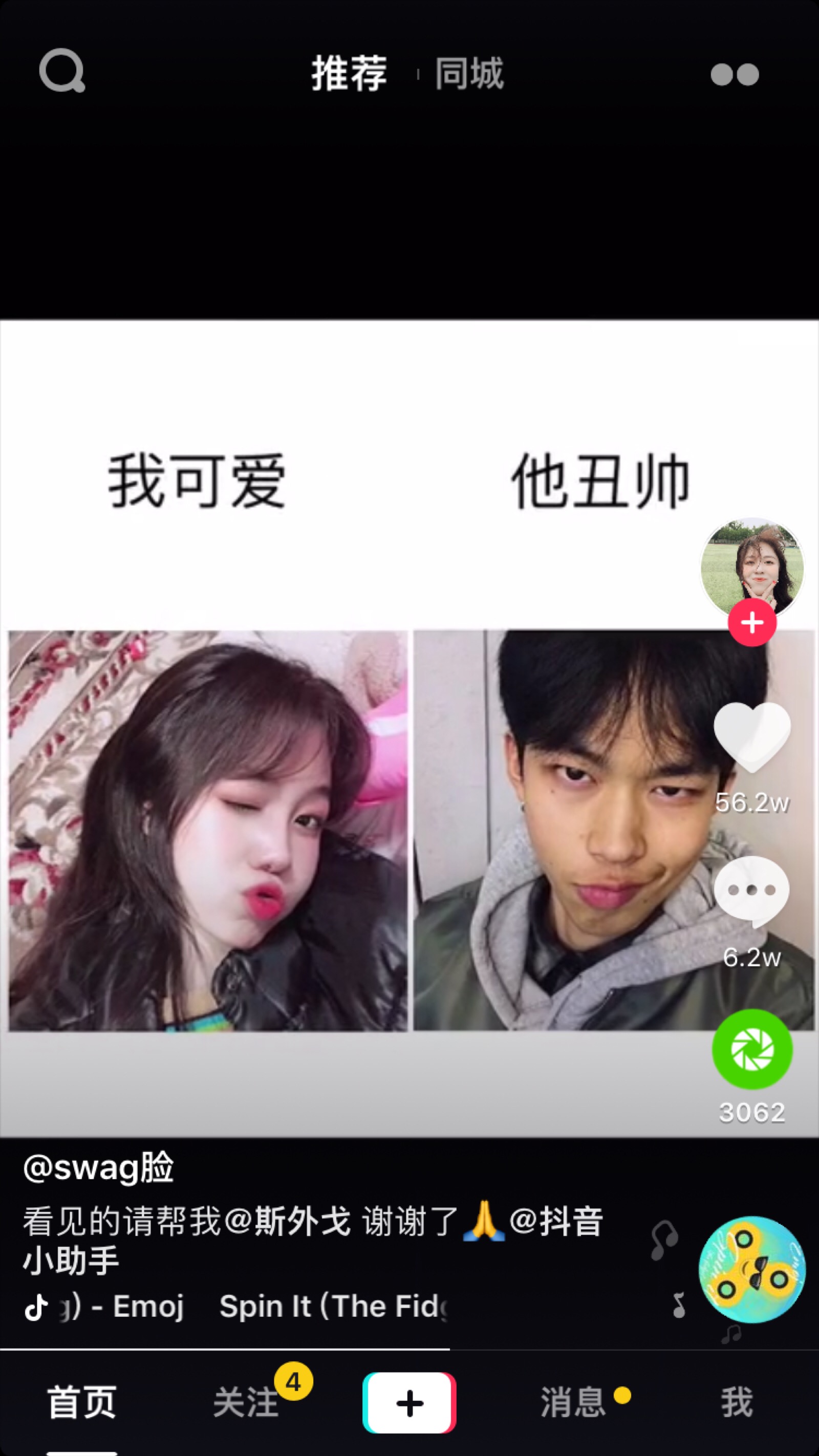Open the 消息 tab
The width and height of the screenshot is (819, 1456).
[573, 1402]
